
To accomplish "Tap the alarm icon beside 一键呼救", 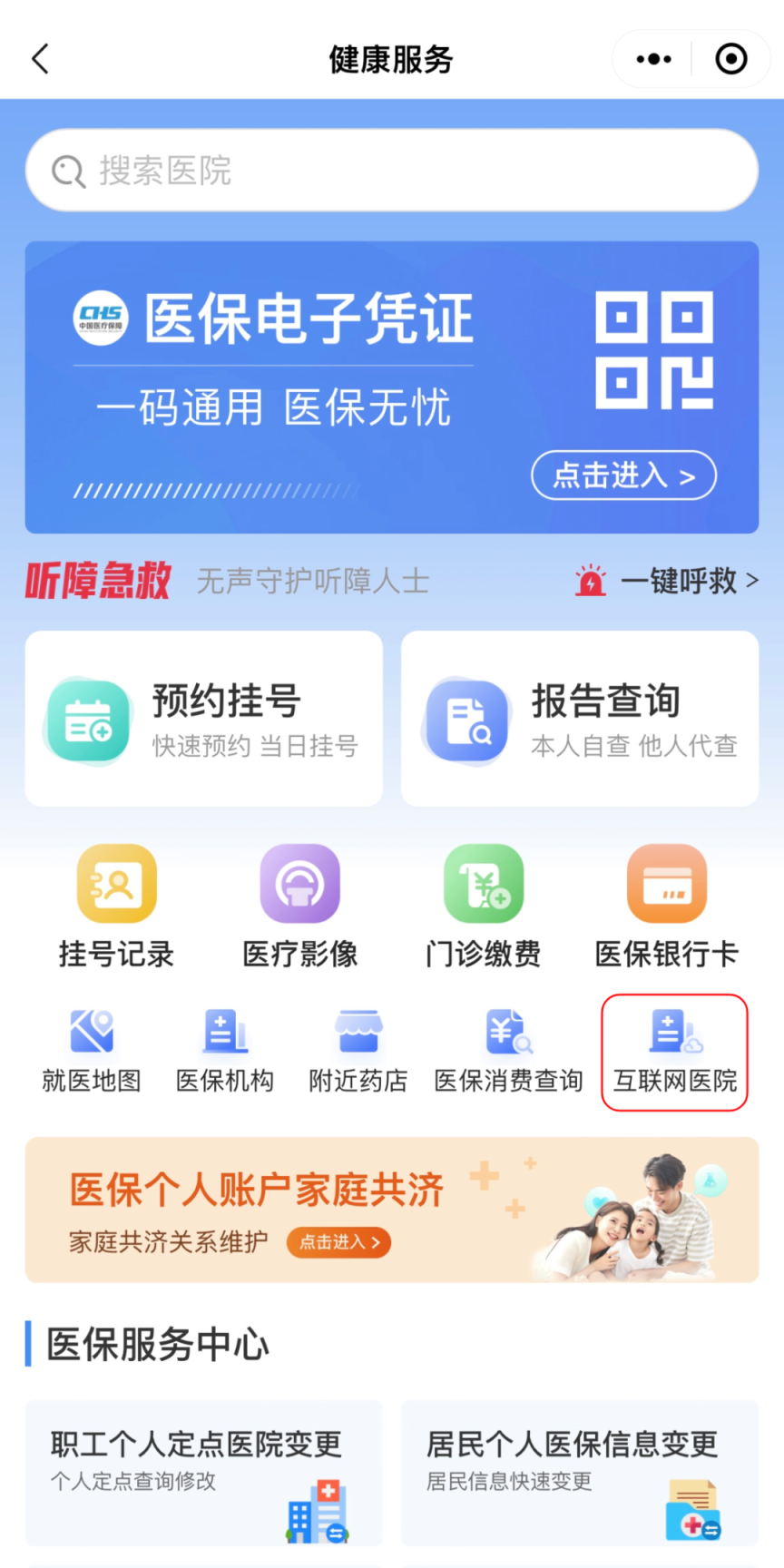I will pyautogui.click(x=592, y=581).
